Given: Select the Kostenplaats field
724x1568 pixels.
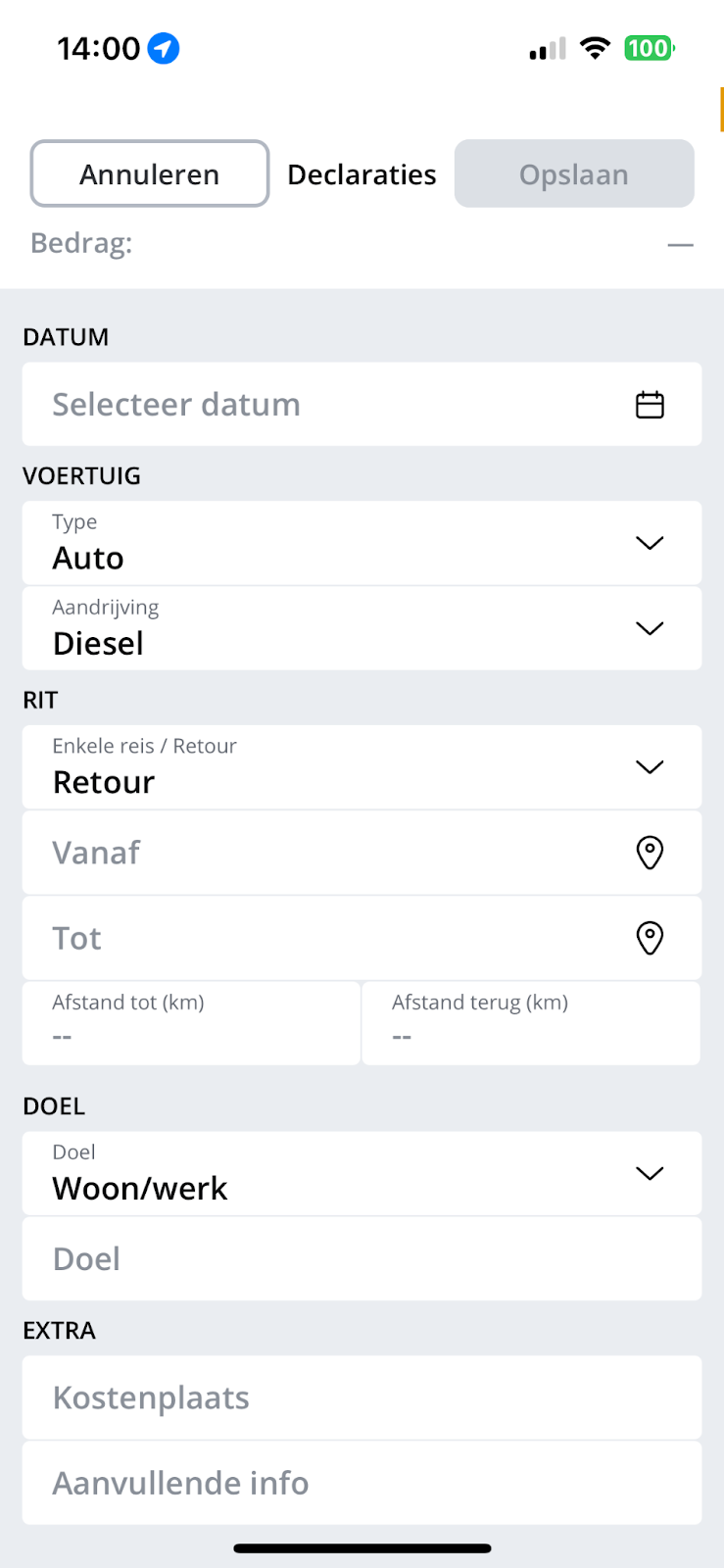Looking at the screenshot, I should point(362,1397).
